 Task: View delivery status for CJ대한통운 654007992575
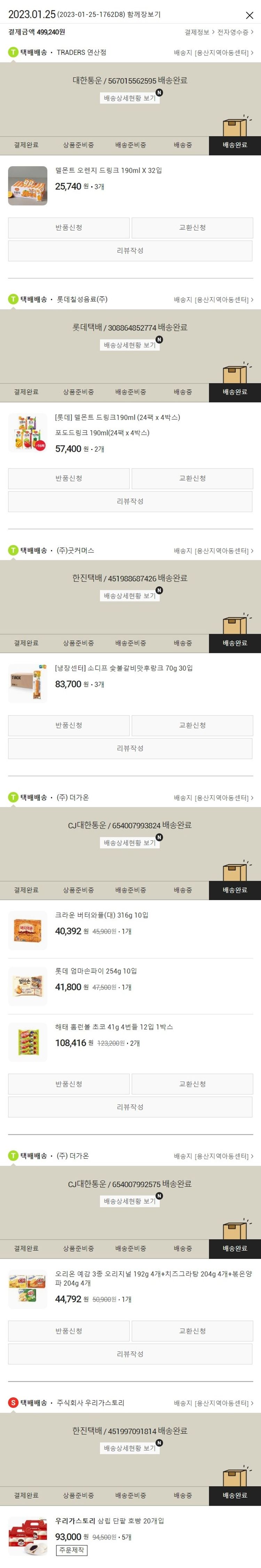pyautogui.click(x=130, y=1202)
